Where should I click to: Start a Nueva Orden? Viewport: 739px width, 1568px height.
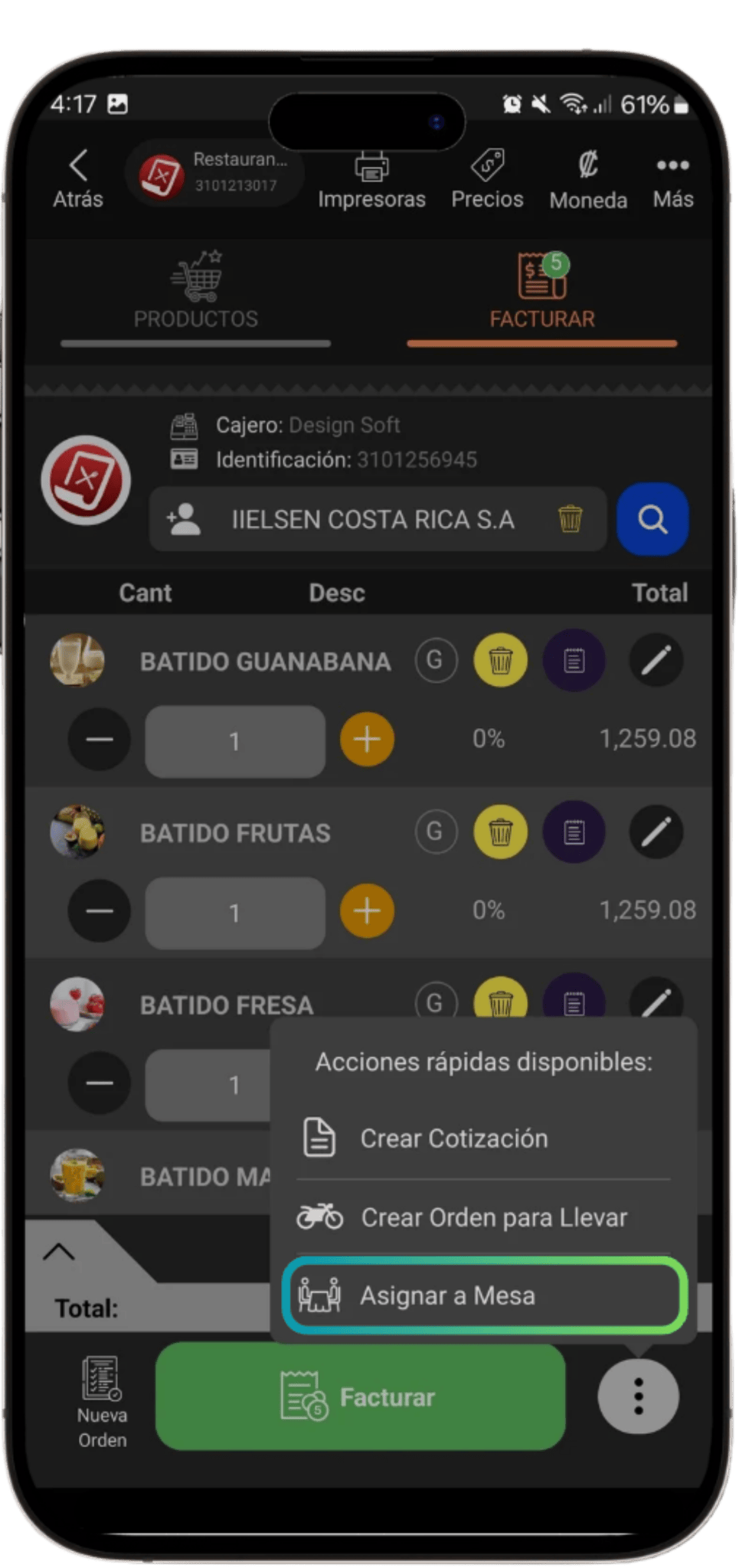102,1403
